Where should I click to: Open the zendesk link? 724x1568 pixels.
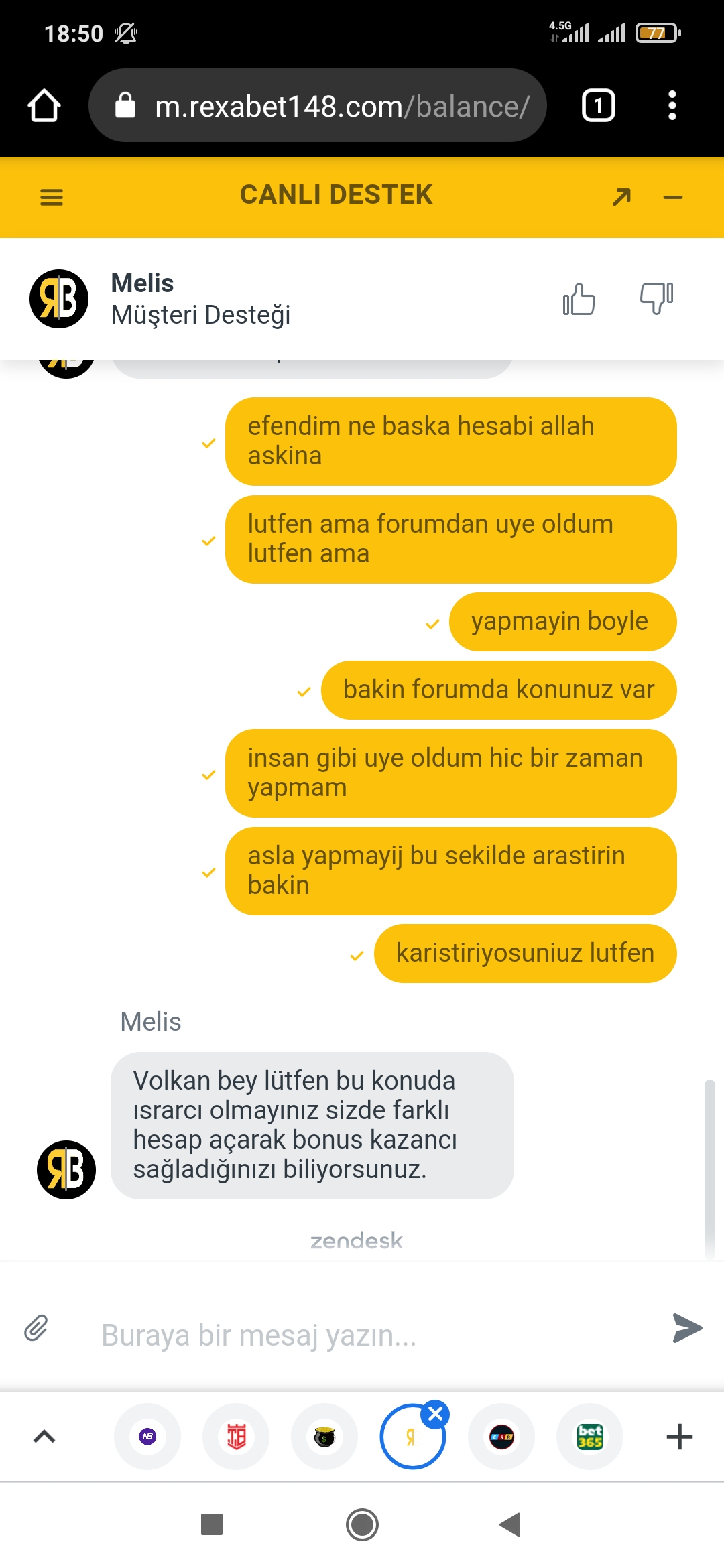point(356,1240)
